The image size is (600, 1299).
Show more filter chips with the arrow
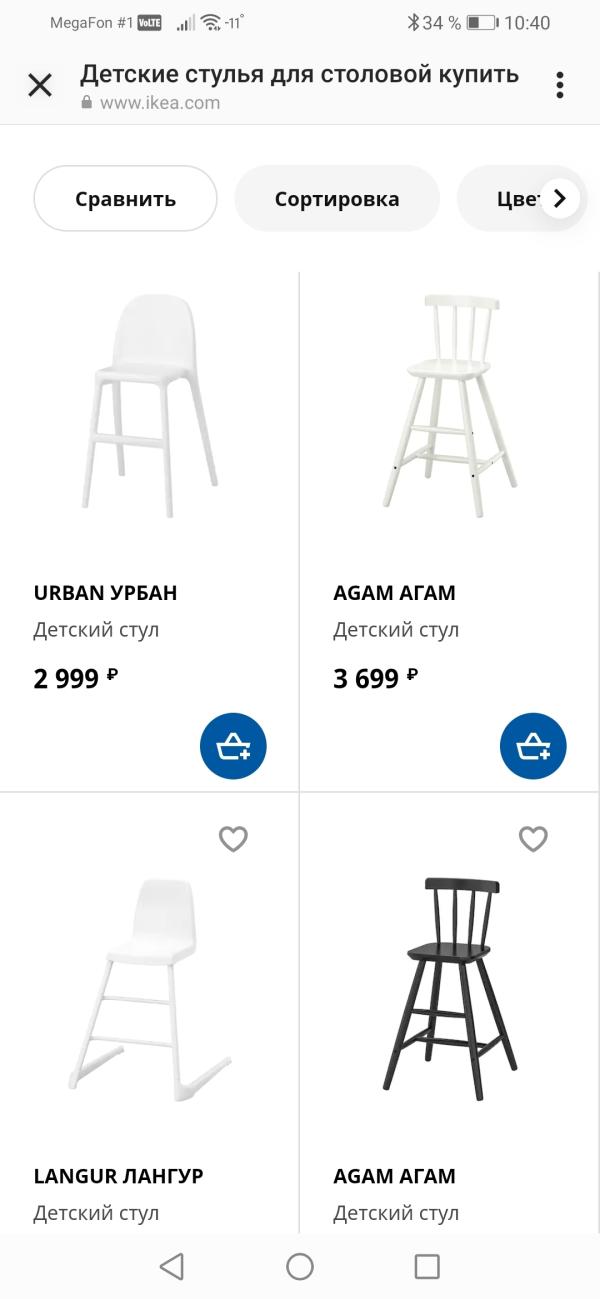tap(560, 199)
